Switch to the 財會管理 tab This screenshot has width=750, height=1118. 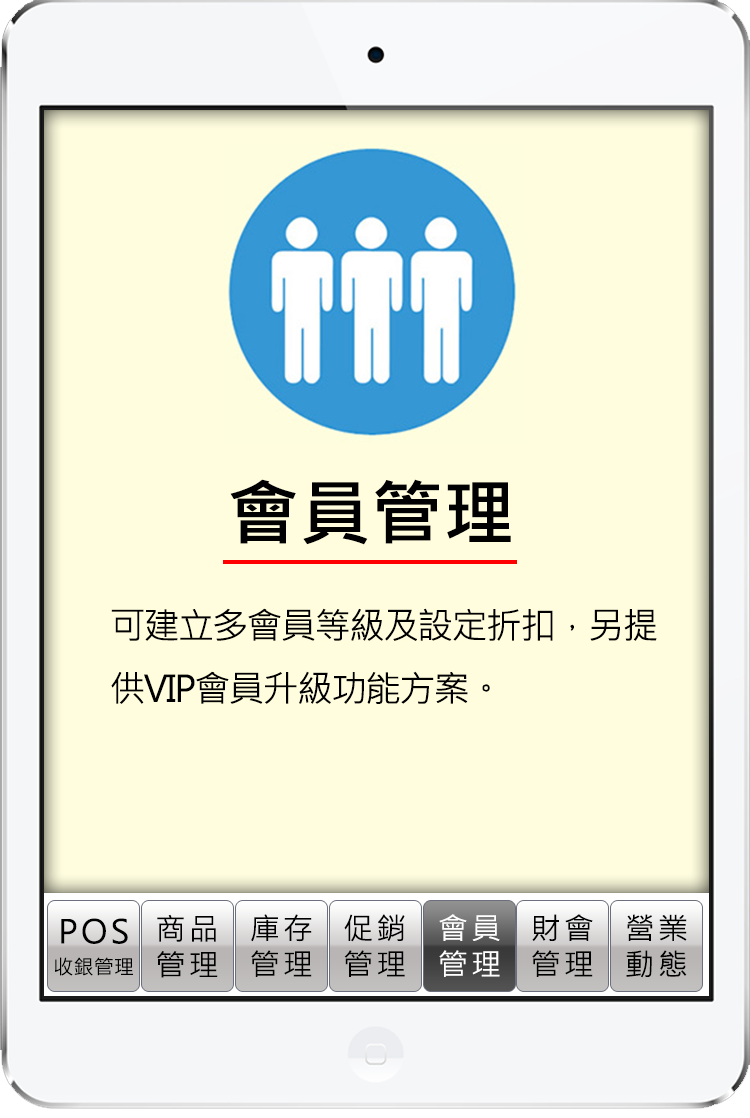(x=562, y=946)
